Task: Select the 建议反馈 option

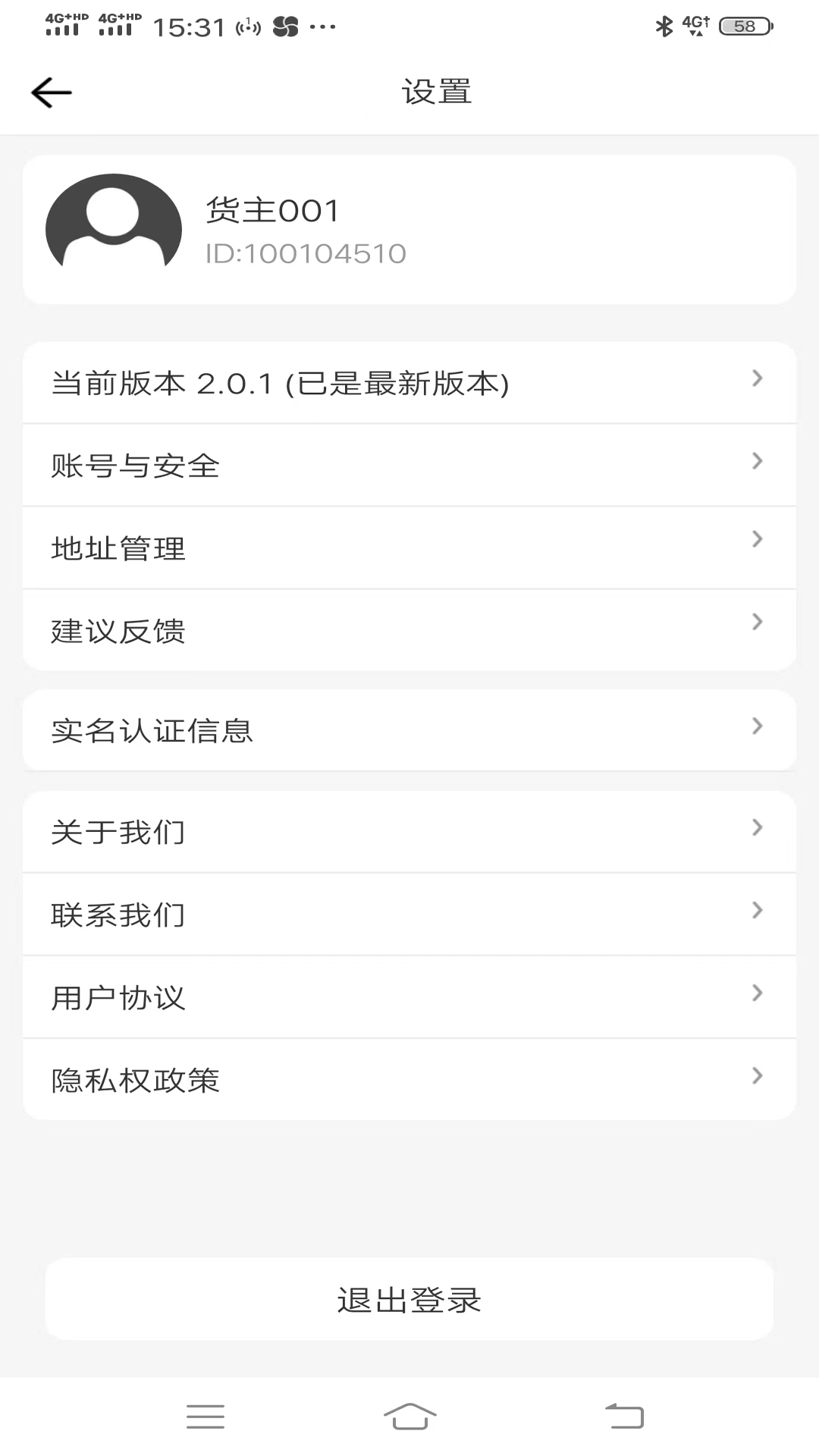Action: pos(409,630)
